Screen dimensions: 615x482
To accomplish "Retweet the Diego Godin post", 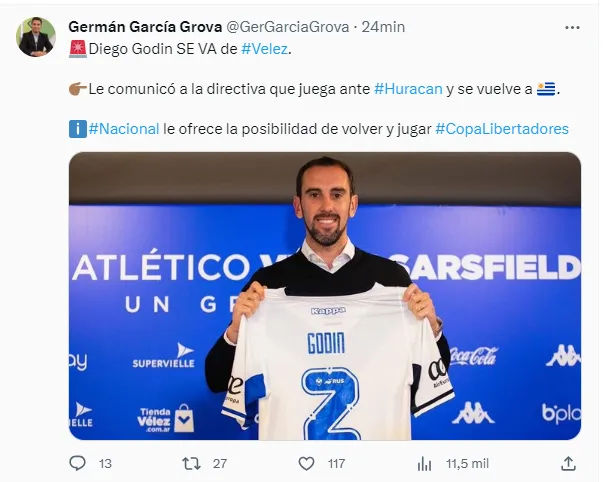I will click(x=191, y=463).
